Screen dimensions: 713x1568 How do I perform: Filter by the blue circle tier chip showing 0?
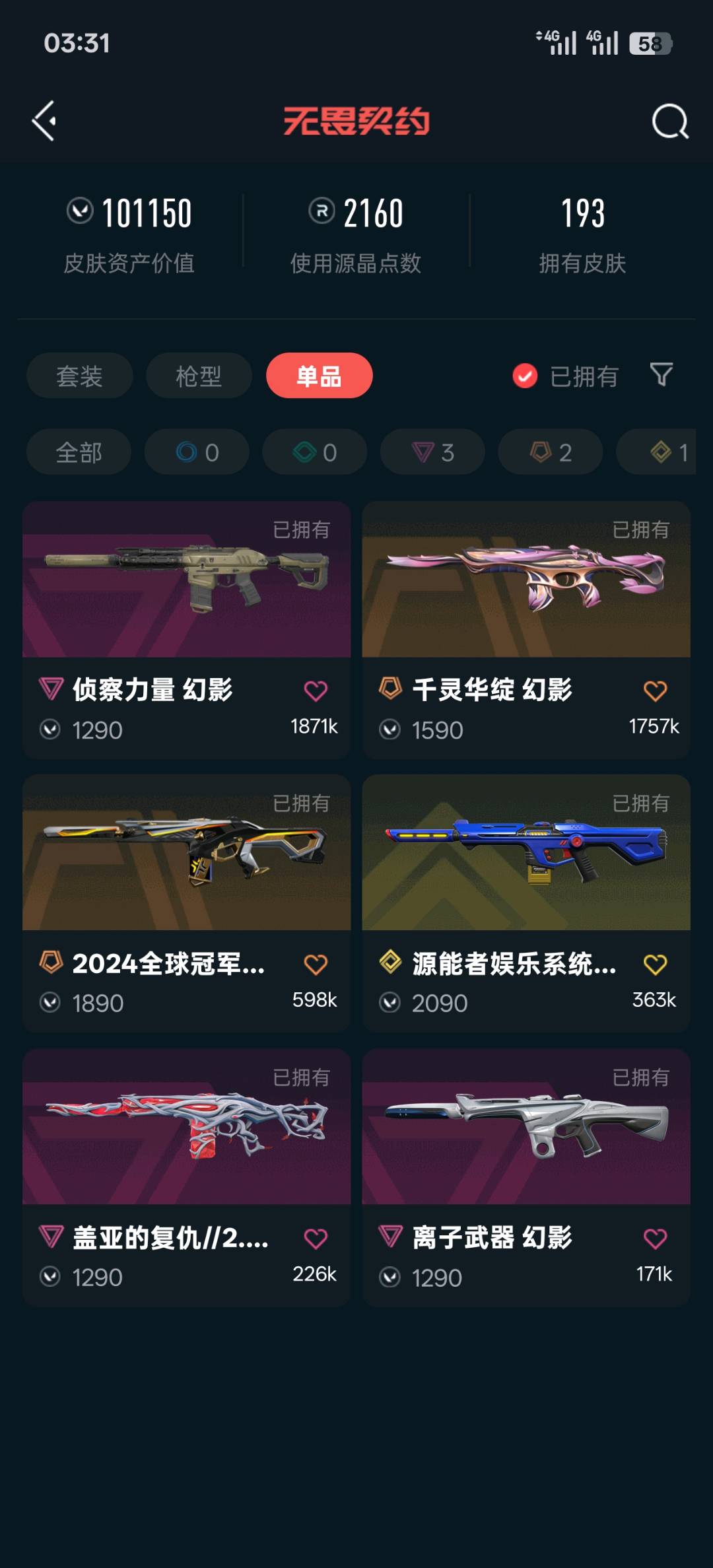[x=197, y=452]
